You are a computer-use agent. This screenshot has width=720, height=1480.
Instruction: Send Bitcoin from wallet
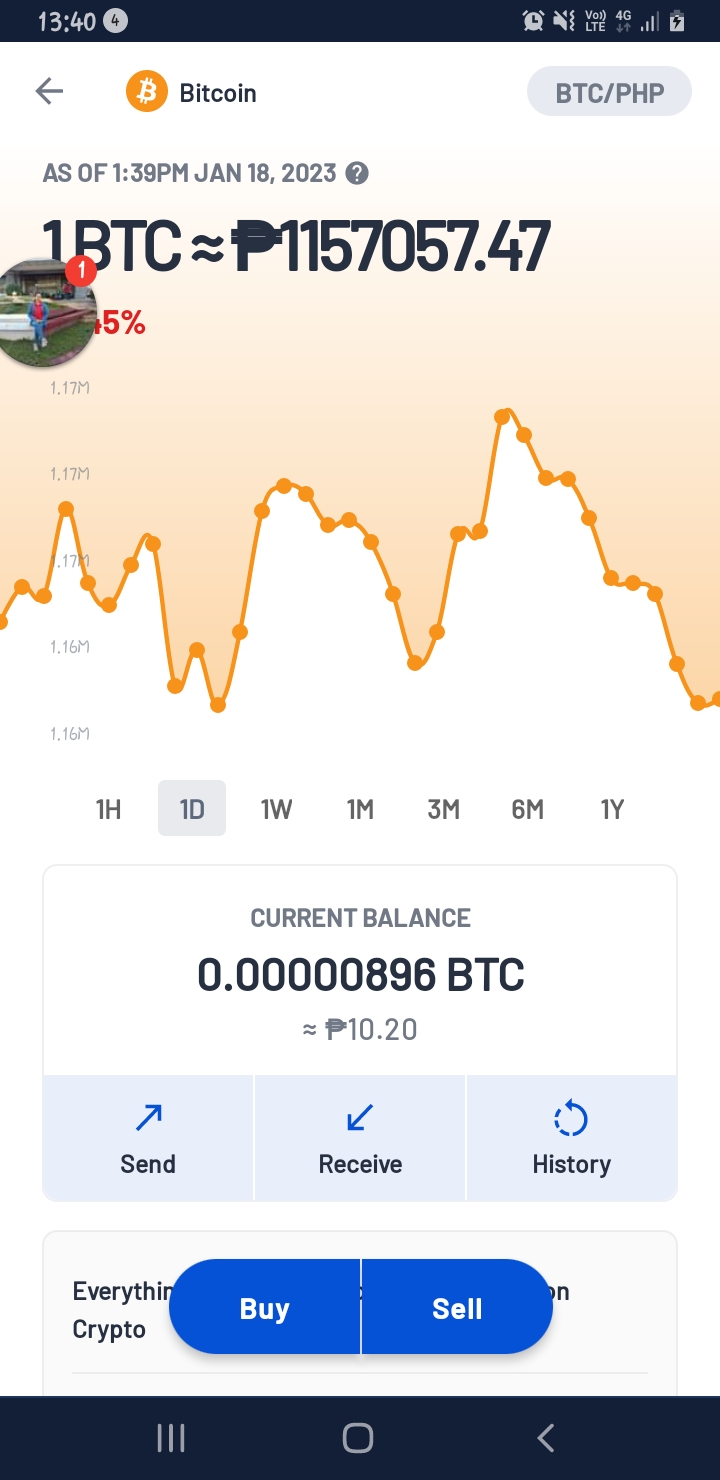pos(148,1138)
